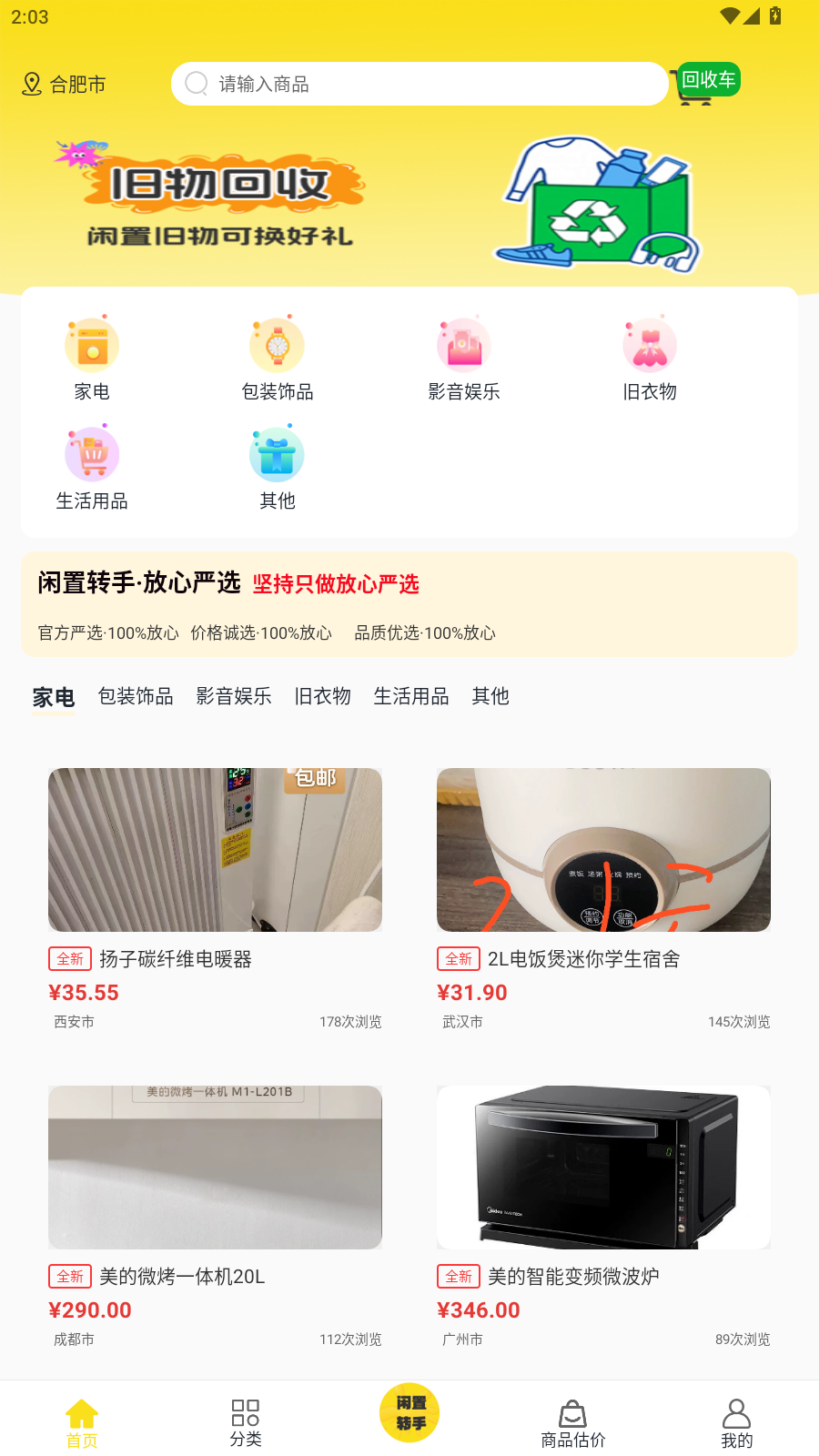Image resolution: width=819 pixels, height=1456 pixels.
Task: Focus the 请输入商品 search box
Action: click(x=419, y=84)
